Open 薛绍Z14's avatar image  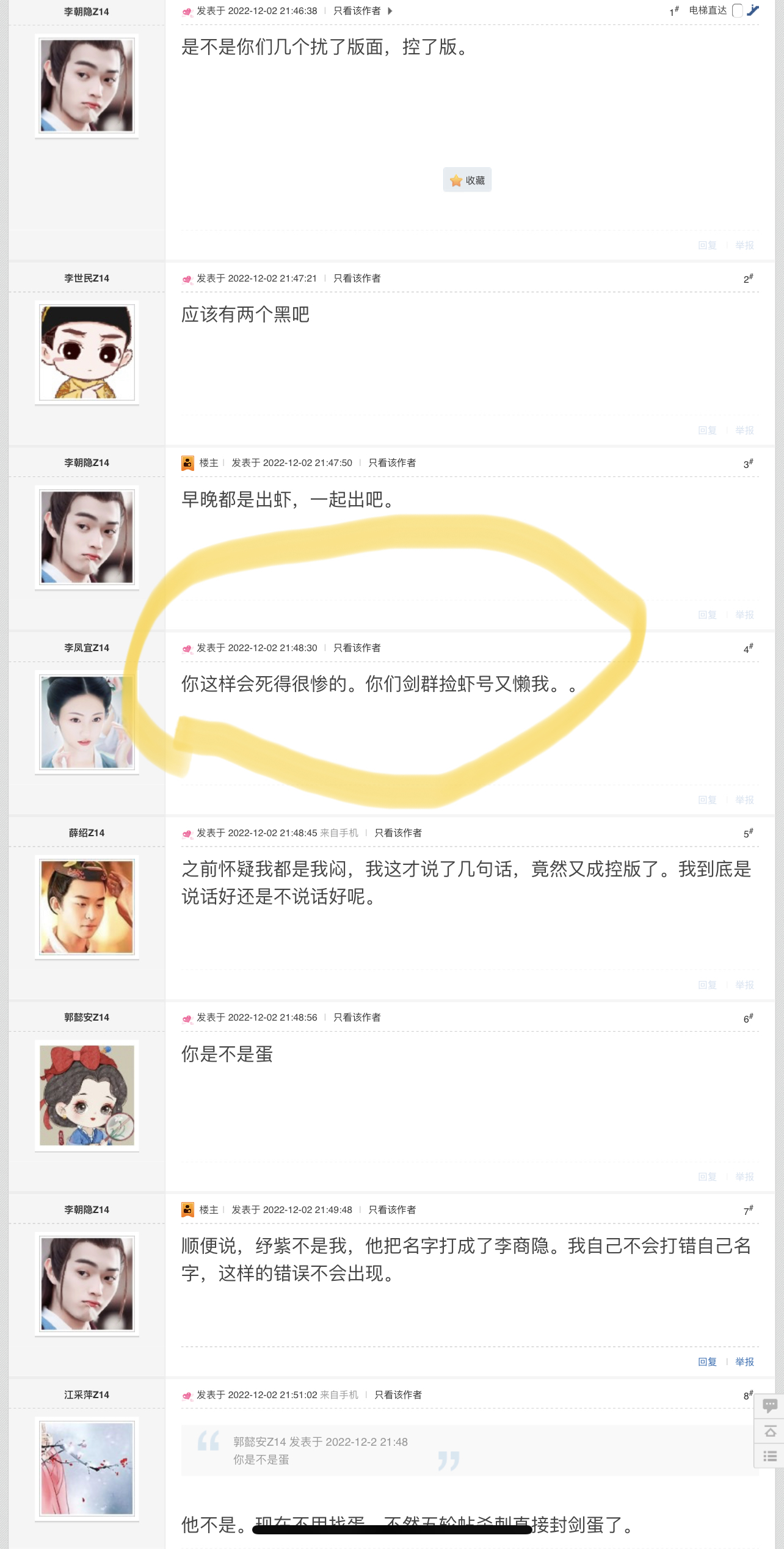[x=87, y=906]
